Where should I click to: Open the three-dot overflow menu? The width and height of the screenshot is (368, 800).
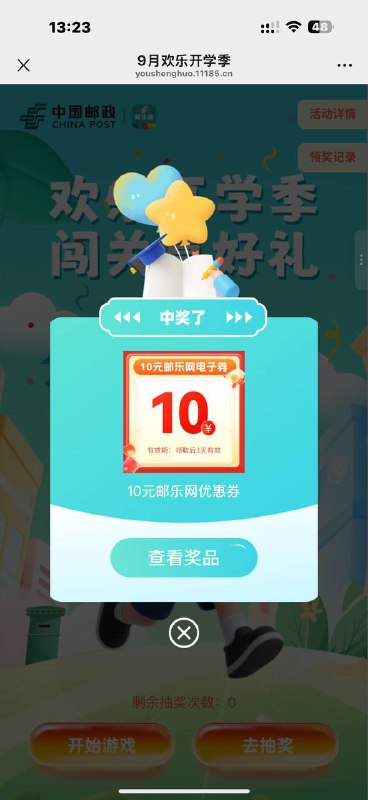(345, 66)
